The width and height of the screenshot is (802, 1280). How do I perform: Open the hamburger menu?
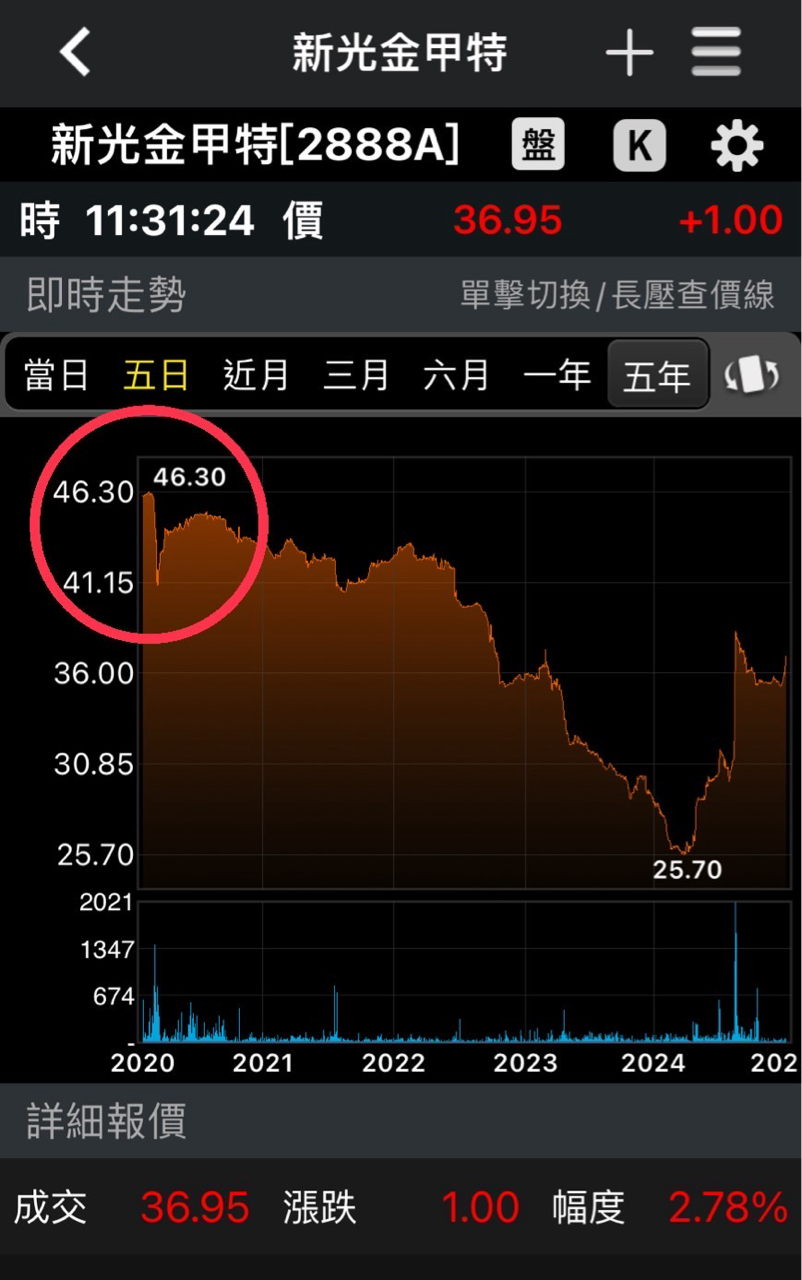pos(716,52)
